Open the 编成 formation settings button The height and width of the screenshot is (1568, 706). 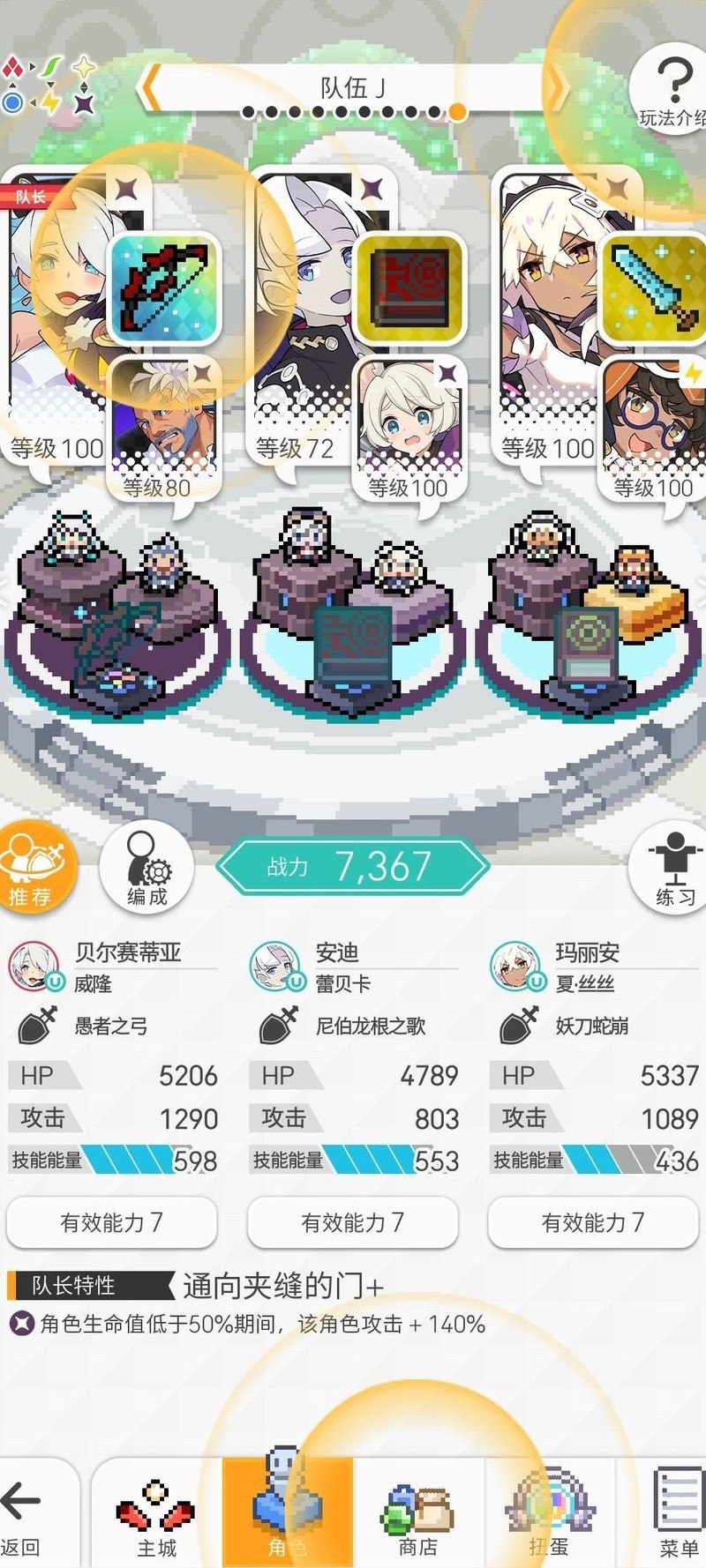tap(146, 867)
